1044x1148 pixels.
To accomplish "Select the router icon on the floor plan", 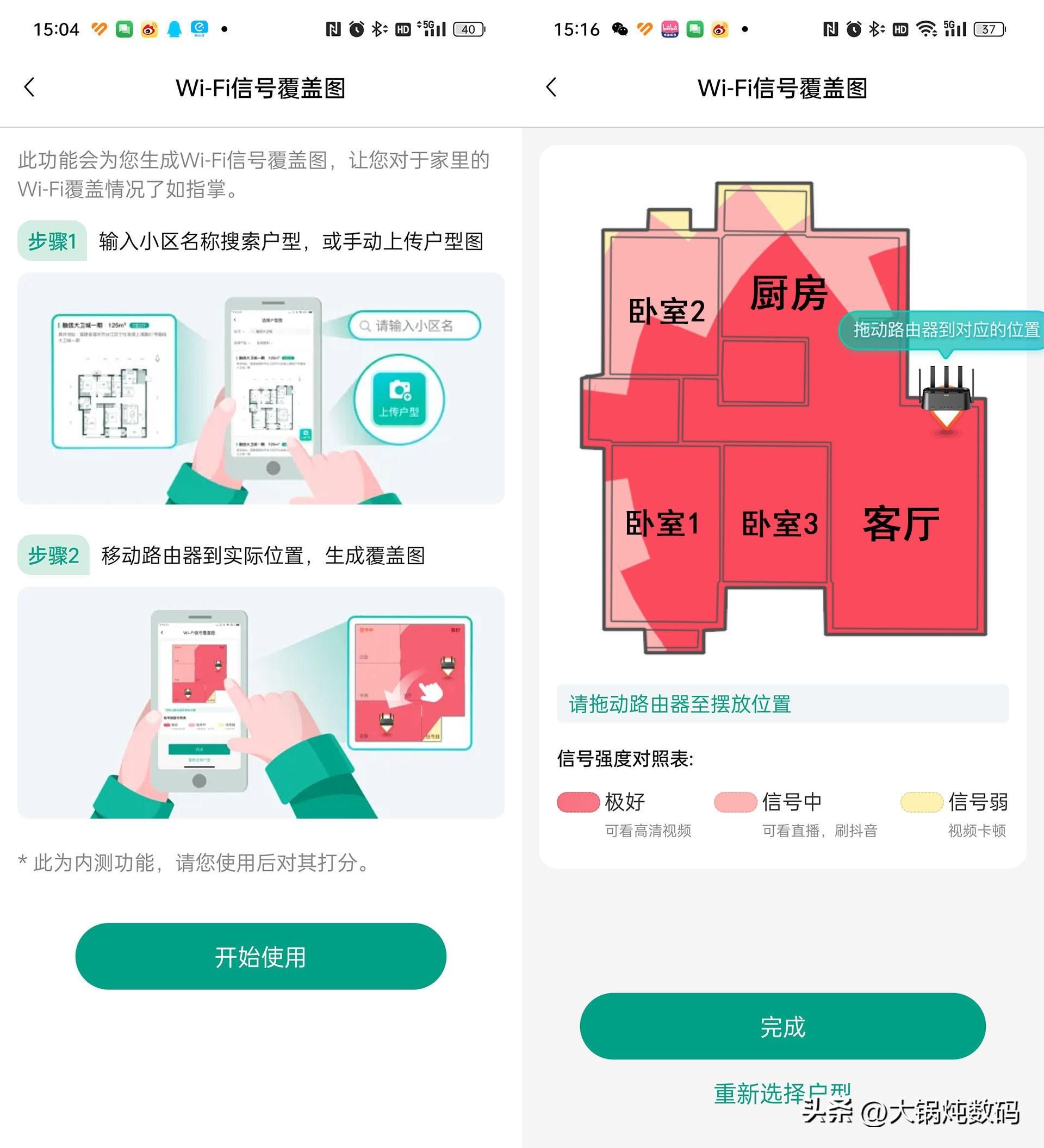I will click(946, 394).
